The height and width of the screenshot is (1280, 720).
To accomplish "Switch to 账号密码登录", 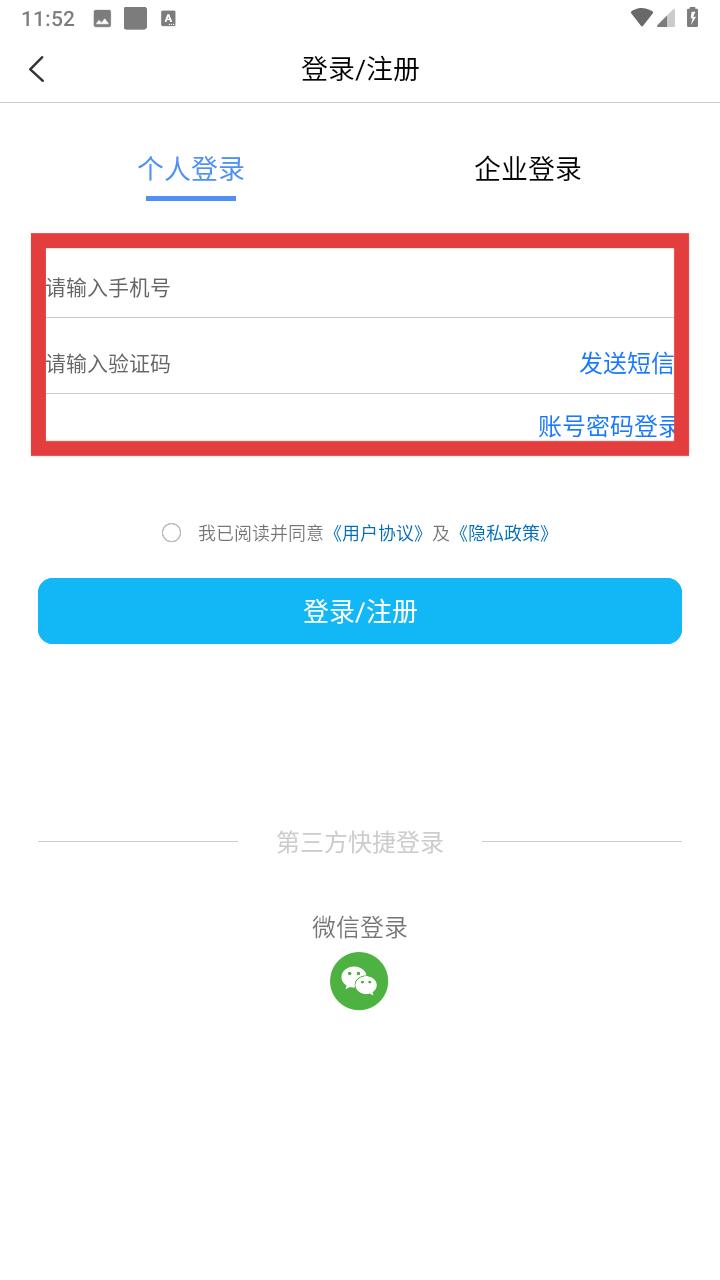I will point(607,426).
